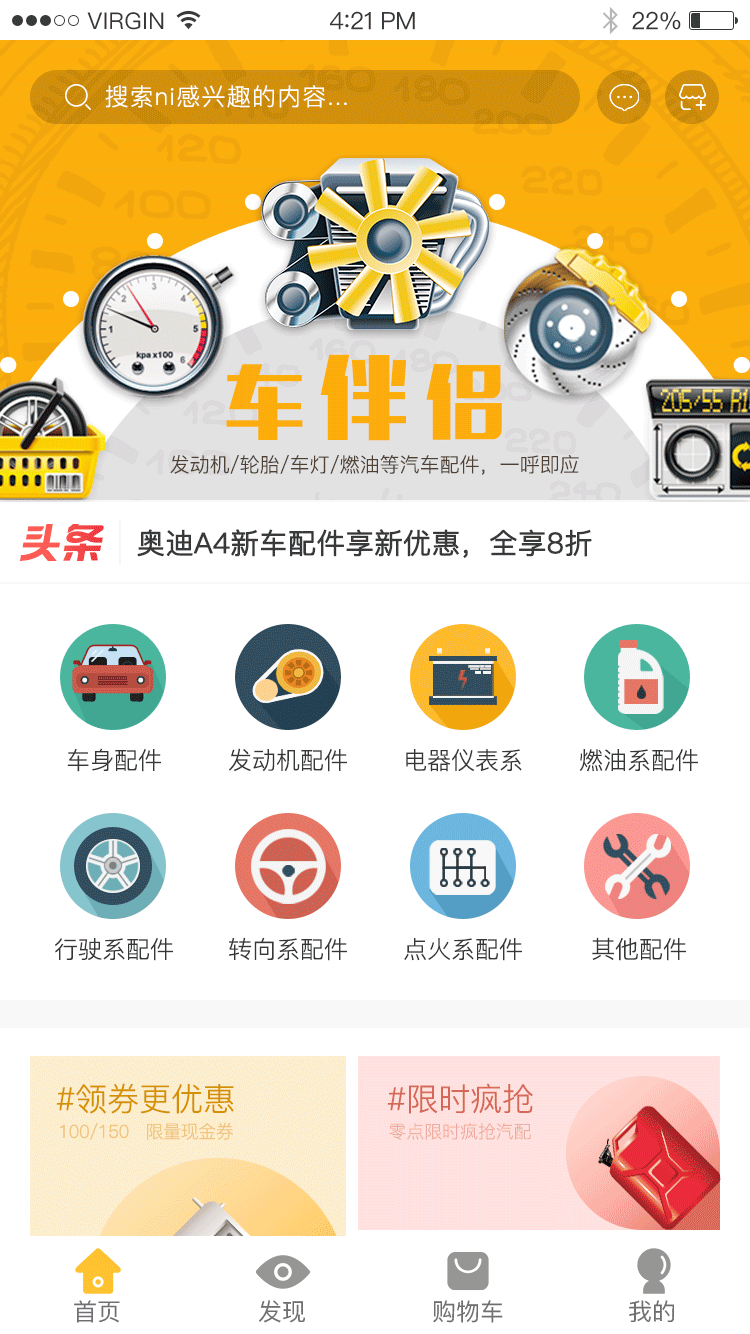This screenshot has height=1334, width=750.
Task: Choose the 点火系配件 category
Action: [463, 885]
